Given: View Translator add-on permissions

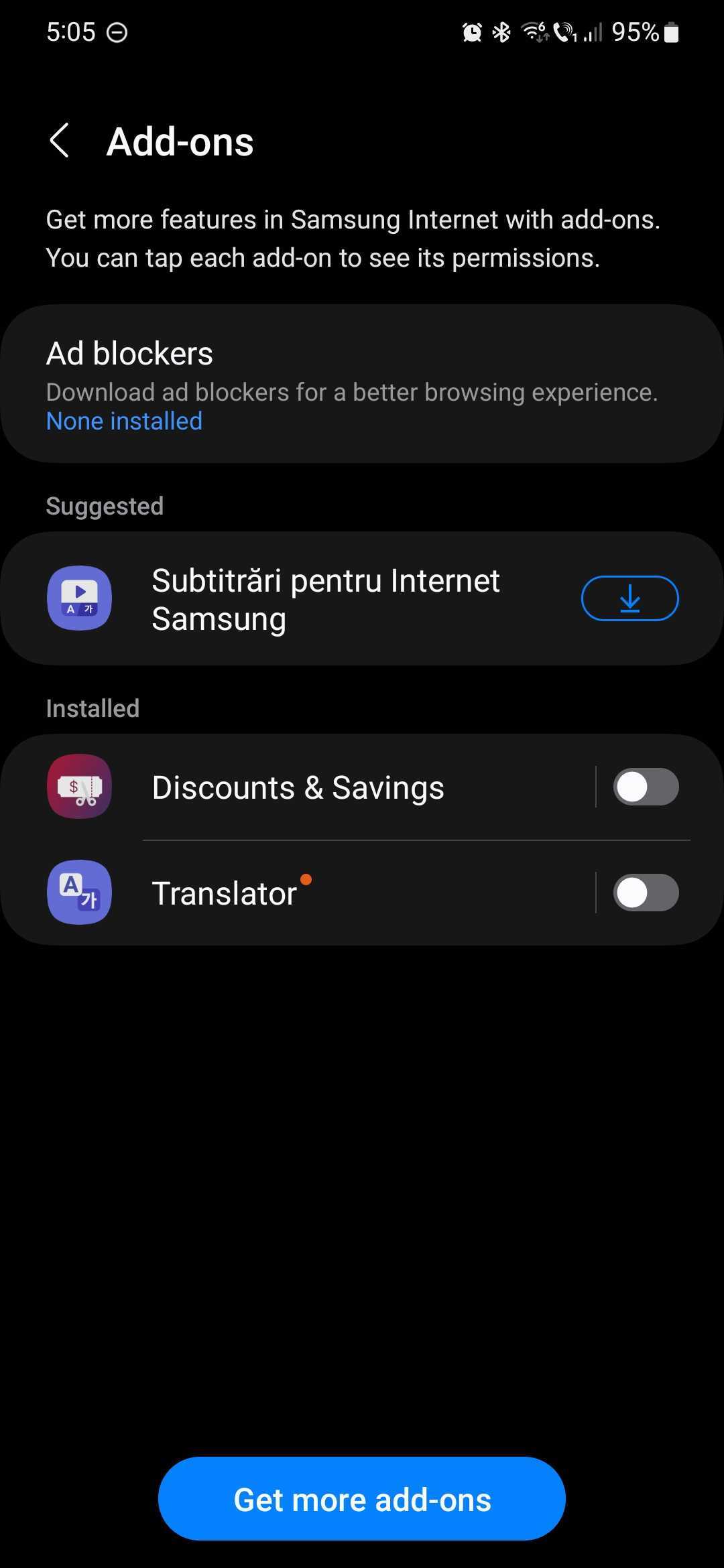Looking at the screenshot, I should click(225, 893).
